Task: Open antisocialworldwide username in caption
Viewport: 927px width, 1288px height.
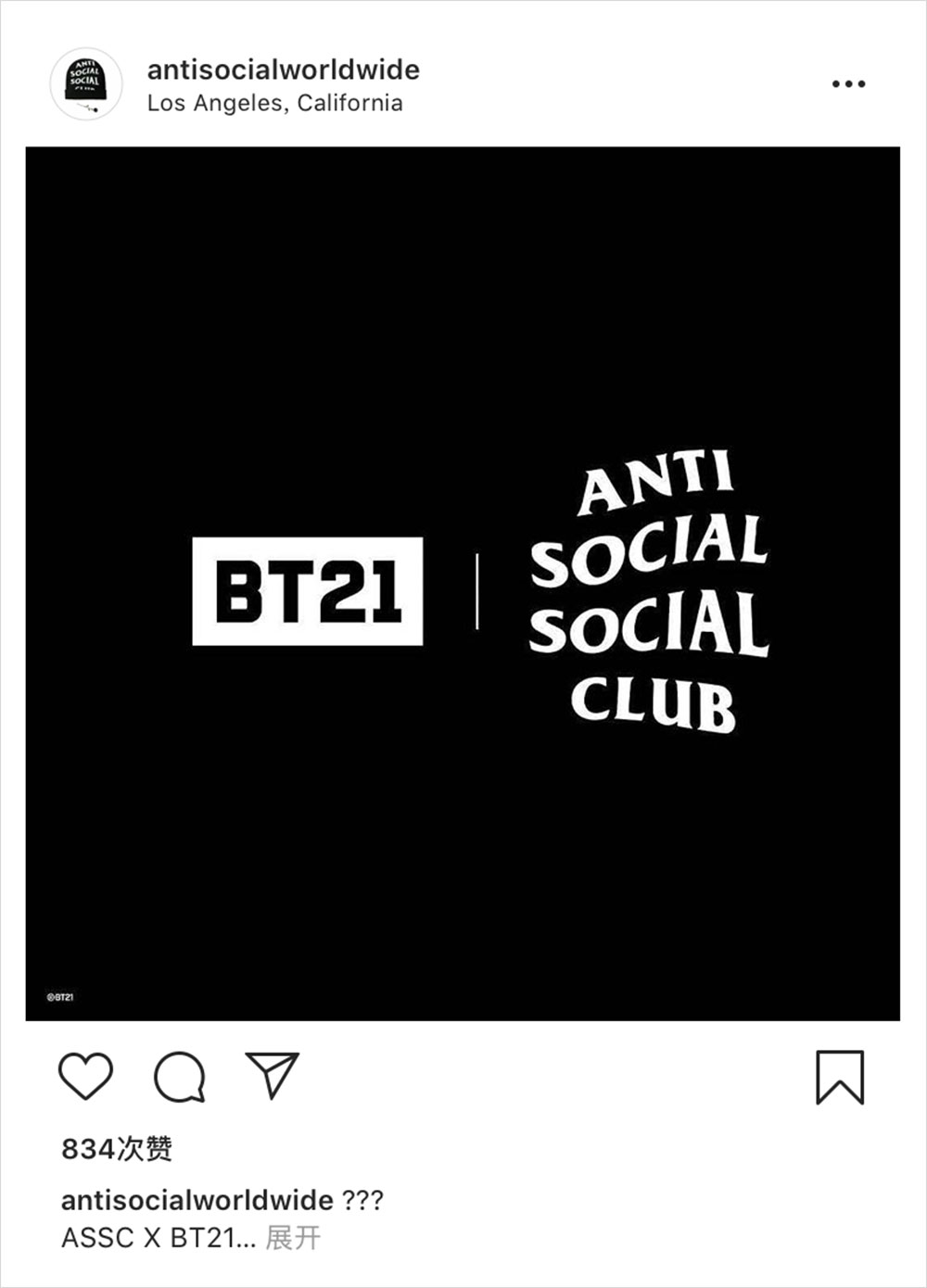Action: (197, 1200)
